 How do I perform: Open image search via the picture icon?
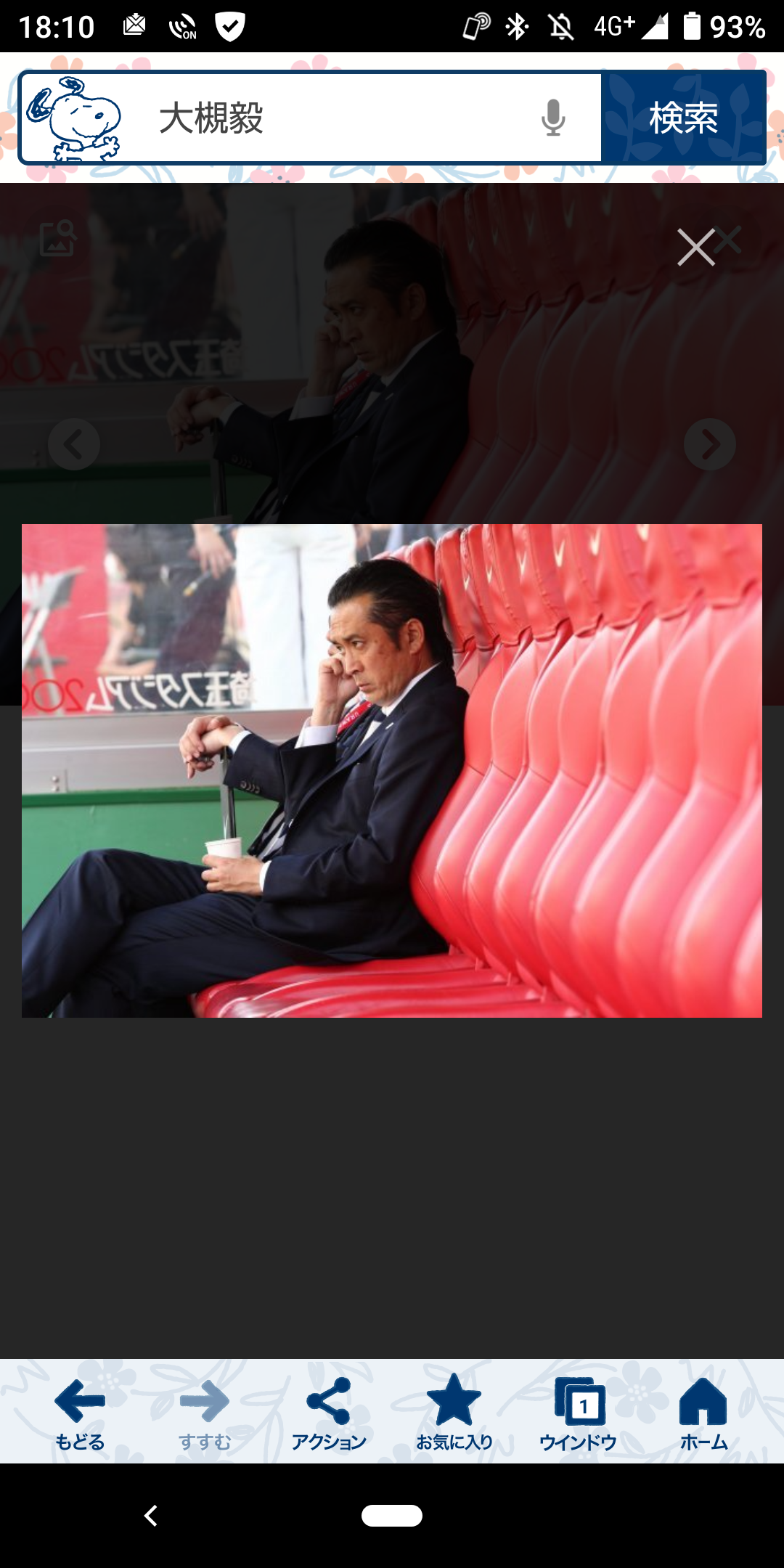[x=58, y=238]
